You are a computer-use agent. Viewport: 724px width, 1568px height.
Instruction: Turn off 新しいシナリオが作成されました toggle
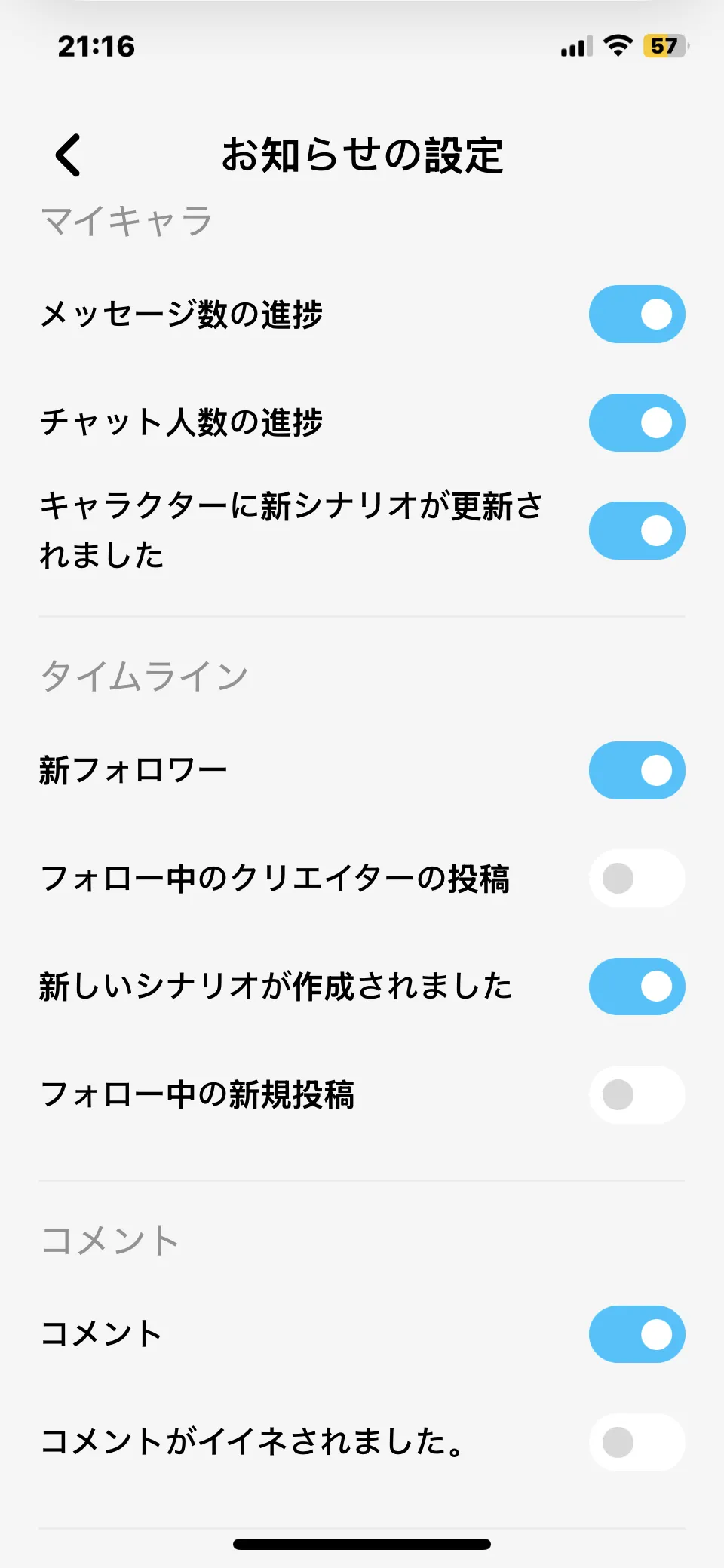tap(637, 986)
